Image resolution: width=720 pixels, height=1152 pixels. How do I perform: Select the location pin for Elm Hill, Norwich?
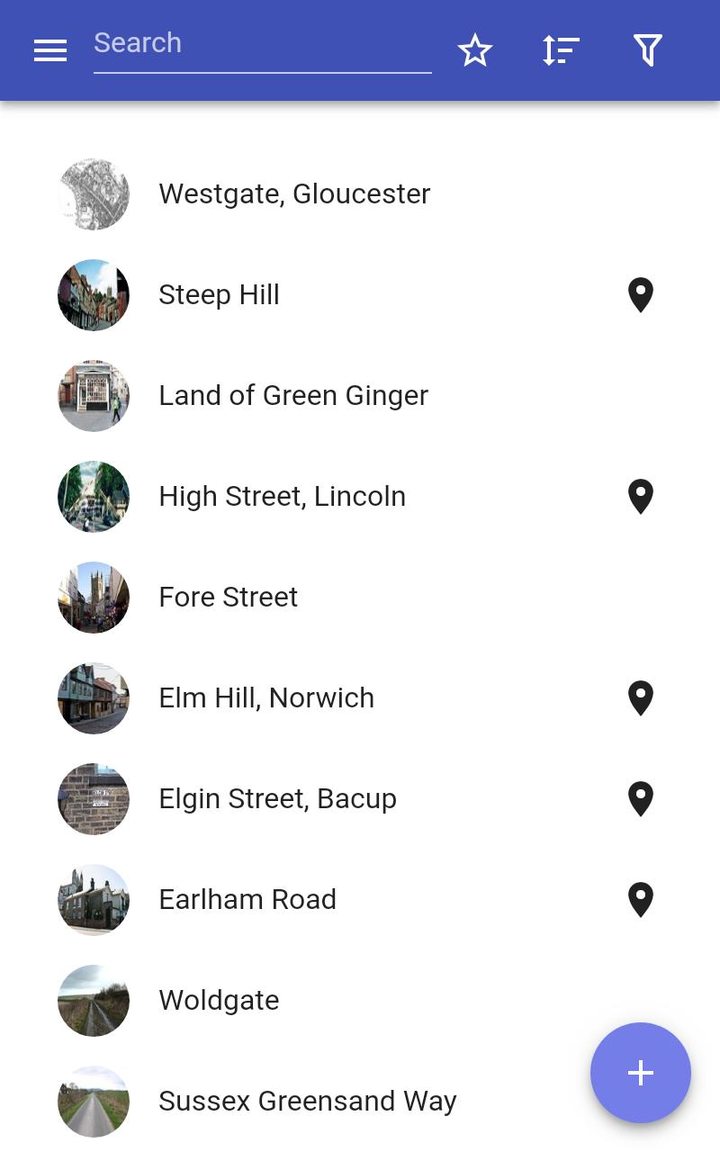[640, 698]
